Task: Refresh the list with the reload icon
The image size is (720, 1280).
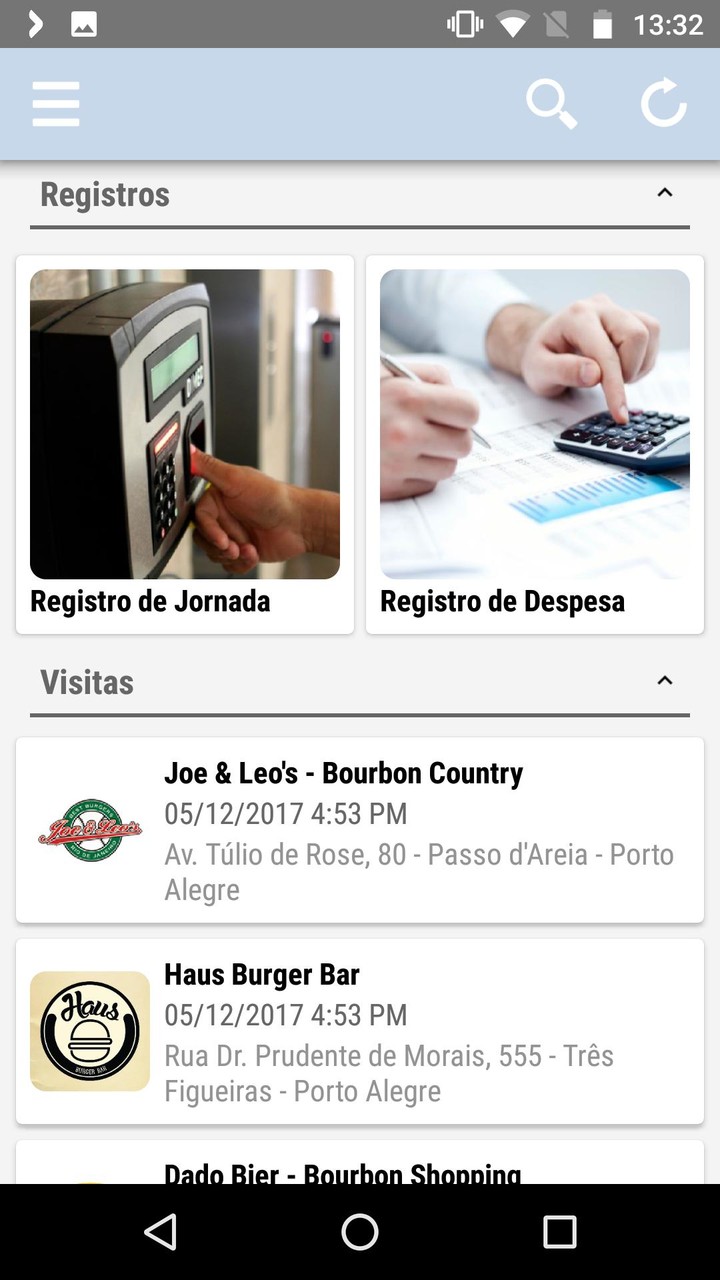Action: 664,104
